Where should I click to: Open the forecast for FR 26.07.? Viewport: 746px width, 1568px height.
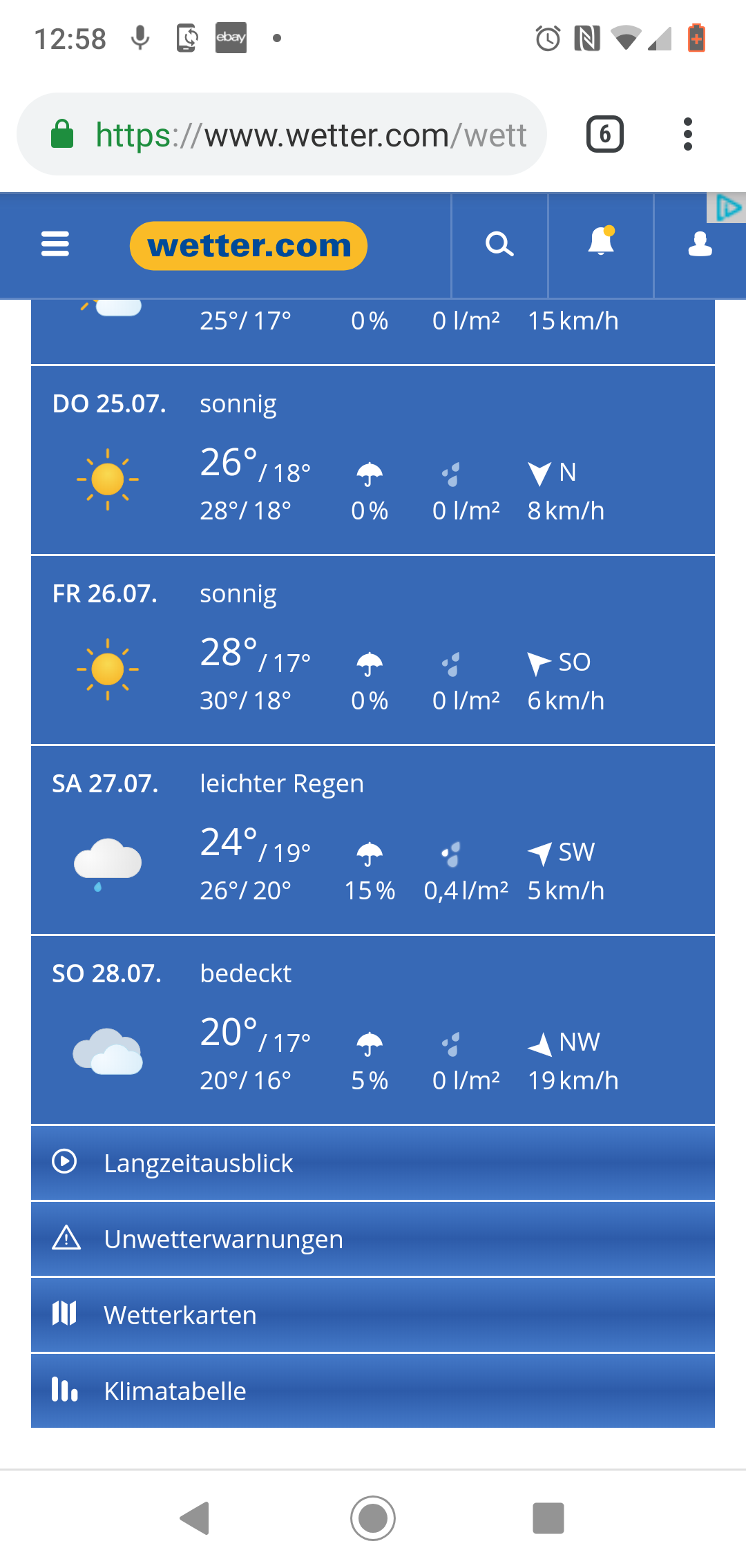pos(373,650)
